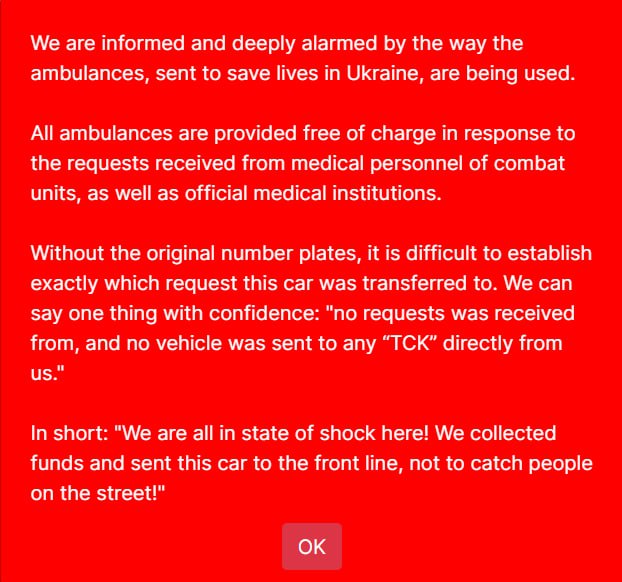
Task: Dismiss the alert with the OK button
Action: 312,546
